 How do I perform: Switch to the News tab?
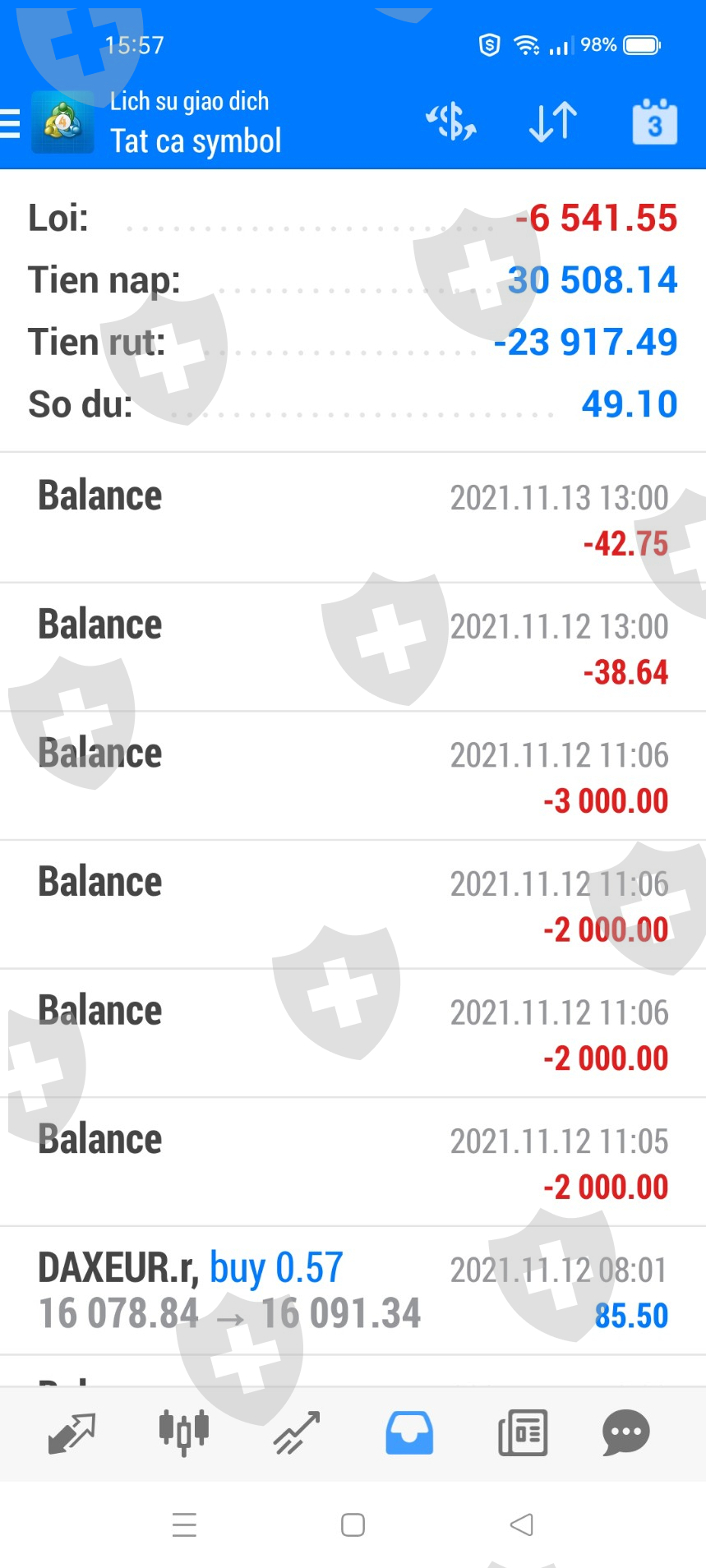(x=523, y=1432)
